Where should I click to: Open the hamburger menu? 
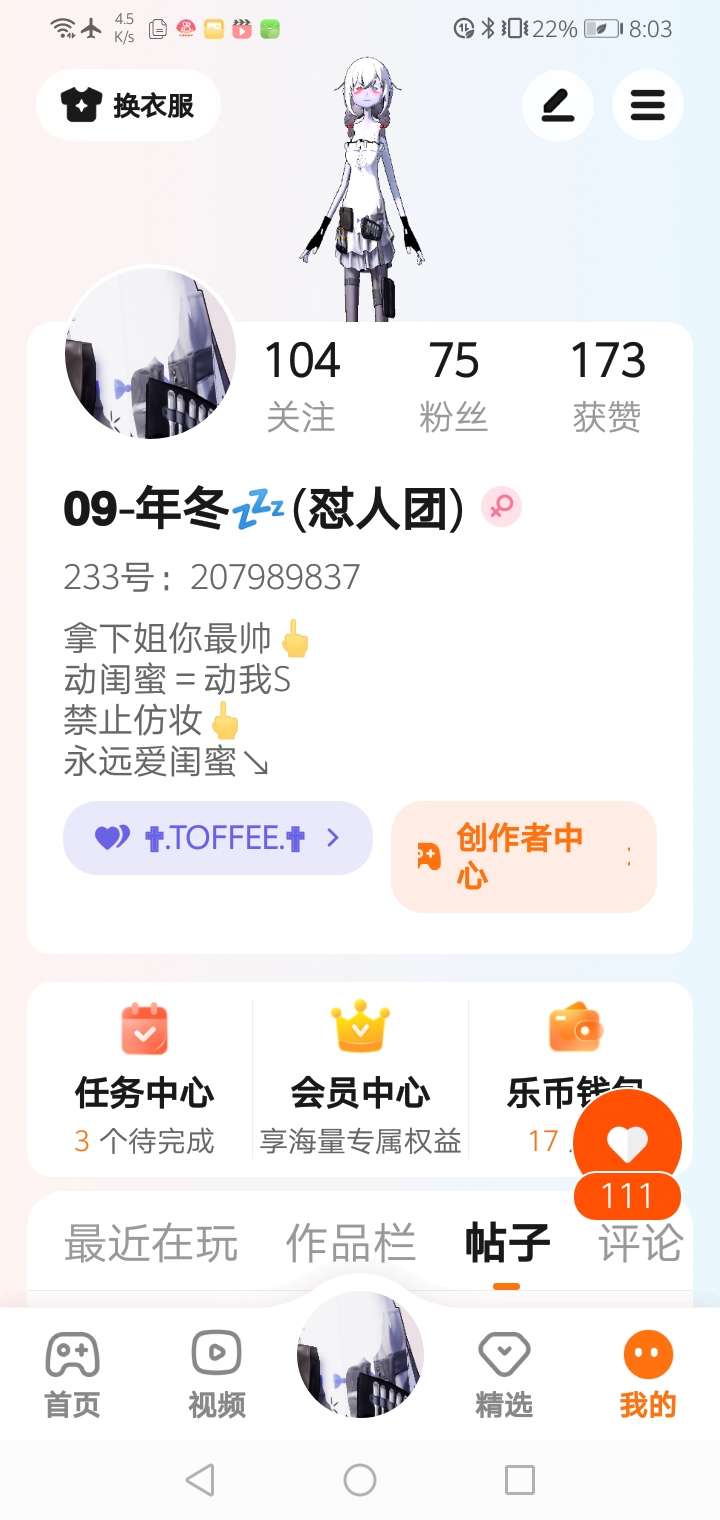[647, 105]
